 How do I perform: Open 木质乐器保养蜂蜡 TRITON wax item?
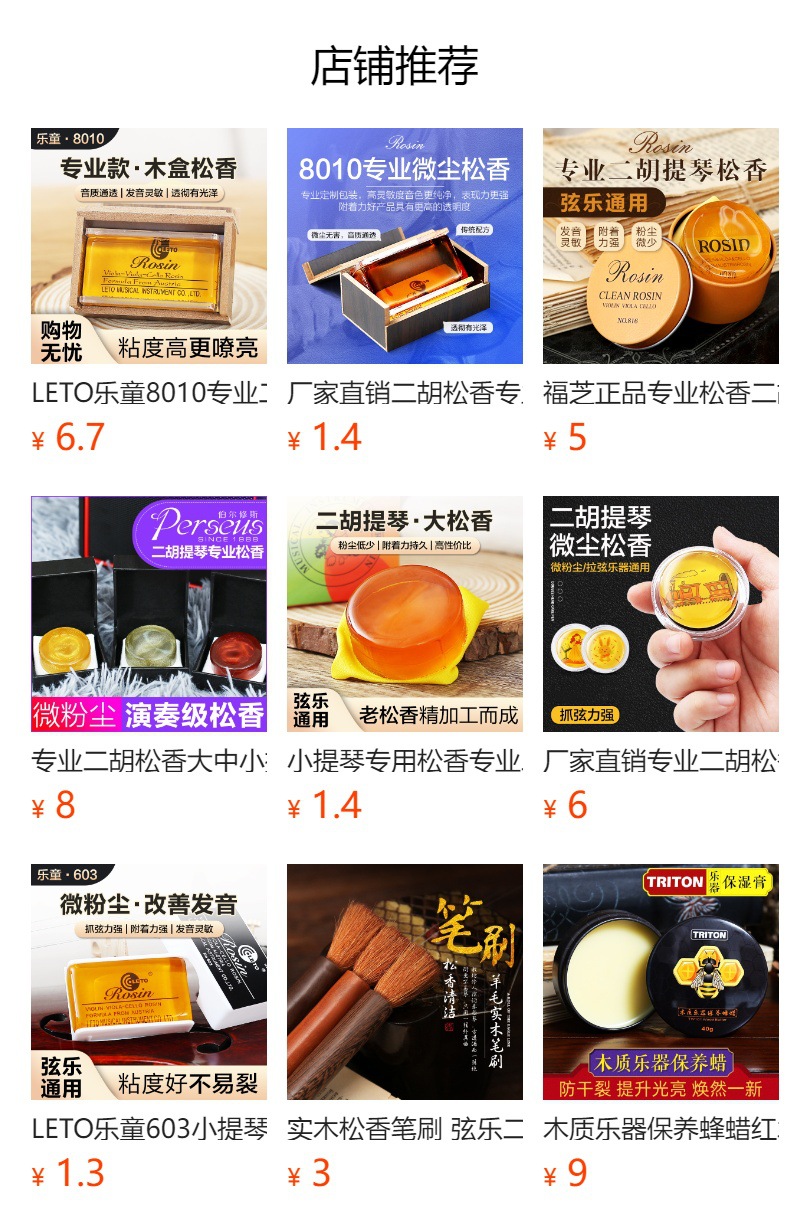661,982
